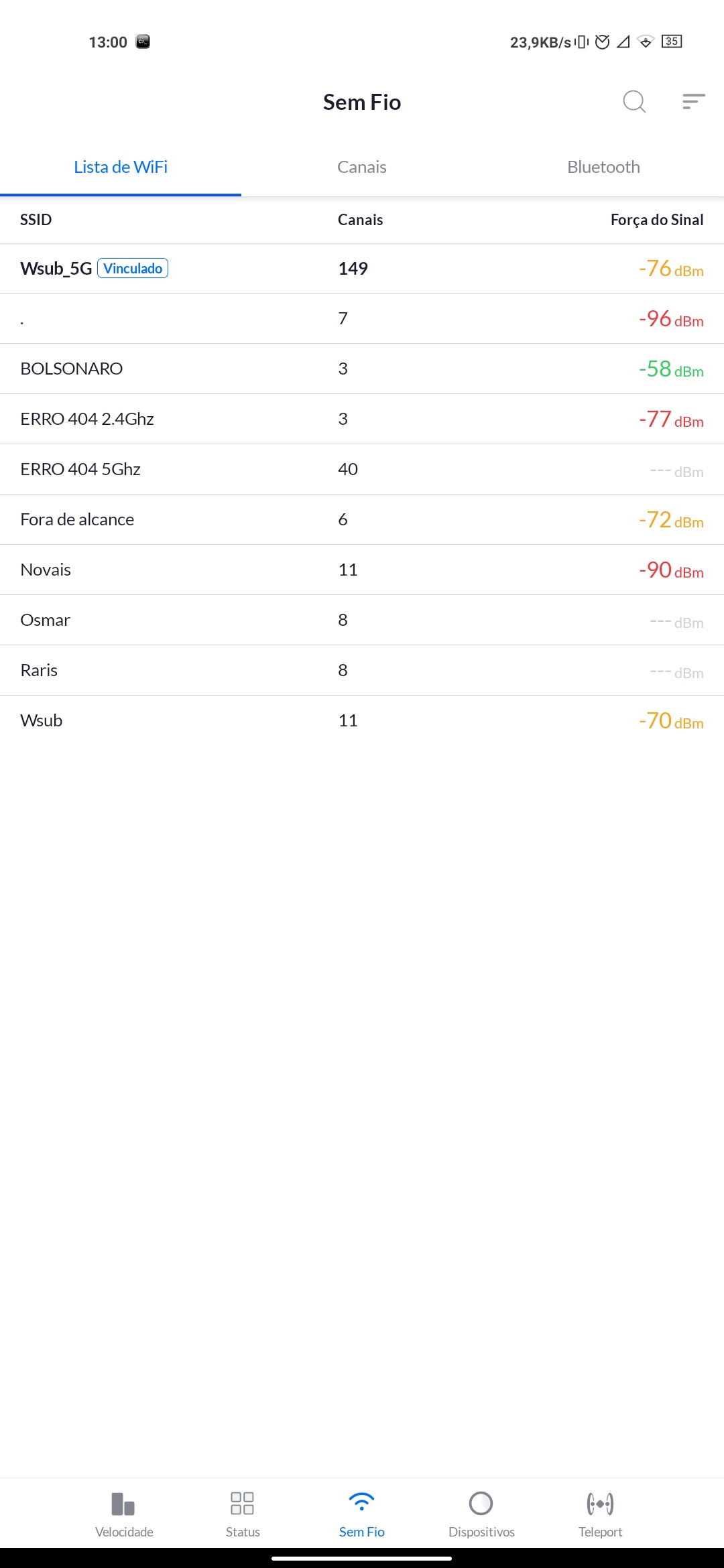Select the Sem Fio bottom tab
This screenshot has width=724, height=1568.
(362, 1513)
